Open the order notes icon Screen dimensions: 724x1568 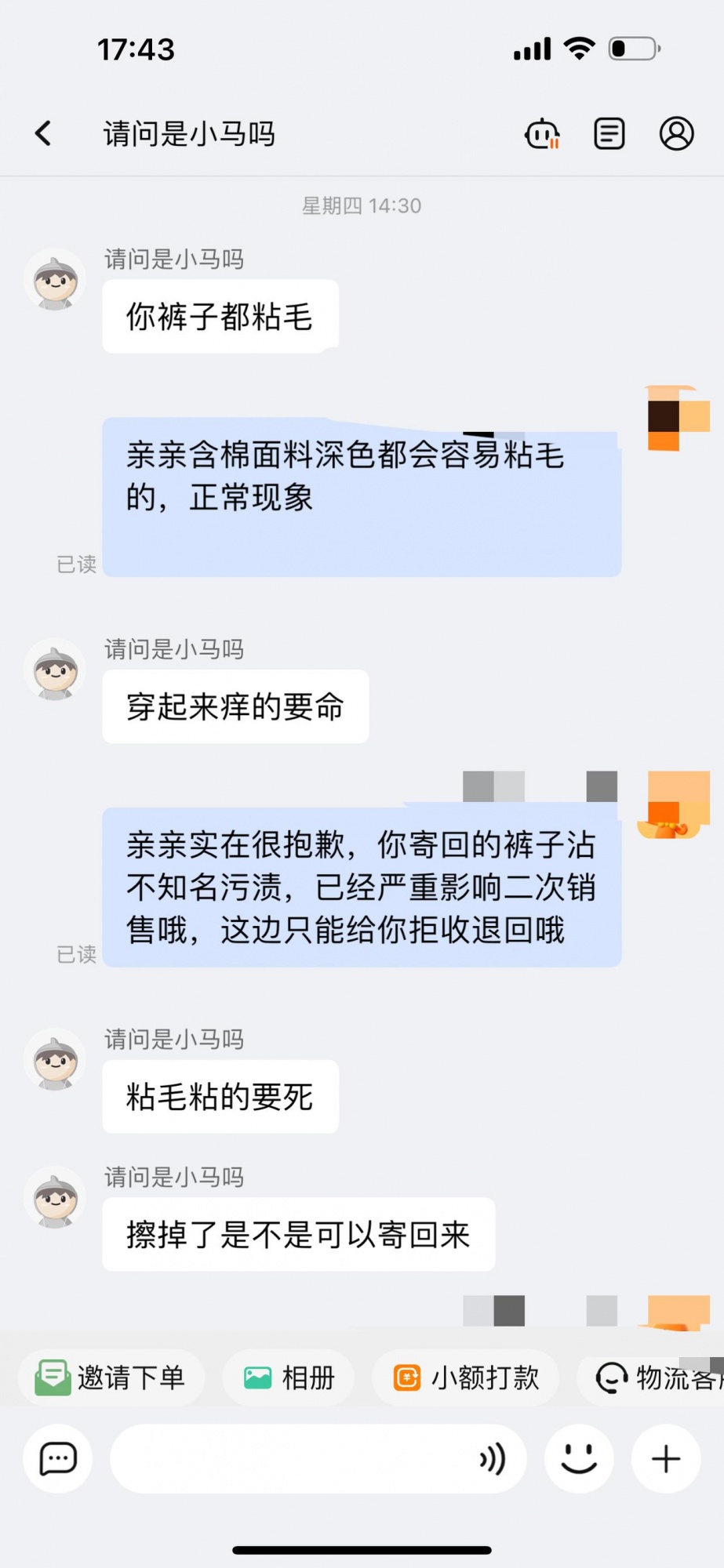(x=609, y=133)
